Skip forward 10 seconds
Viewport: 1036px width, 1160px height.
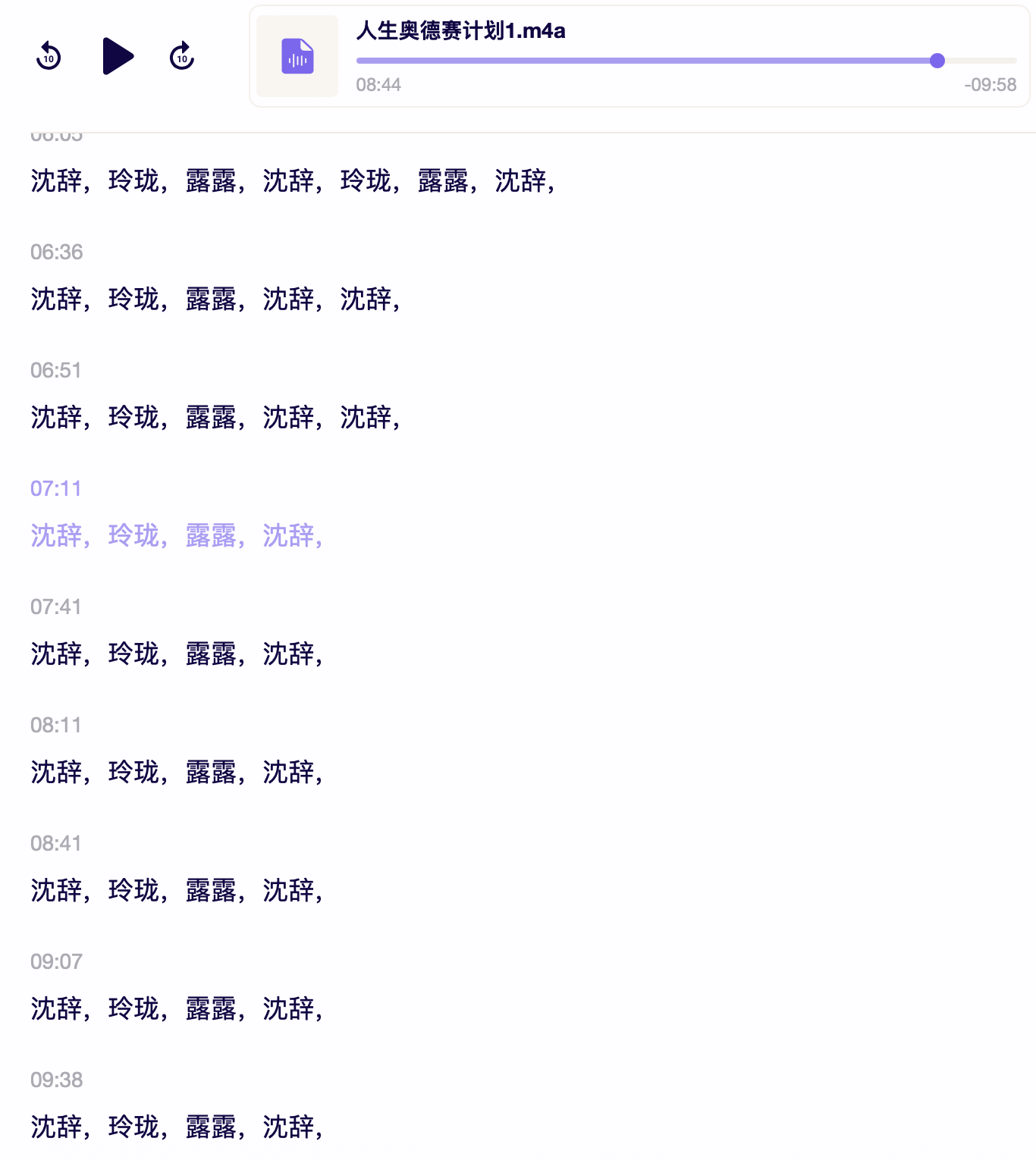182,57
